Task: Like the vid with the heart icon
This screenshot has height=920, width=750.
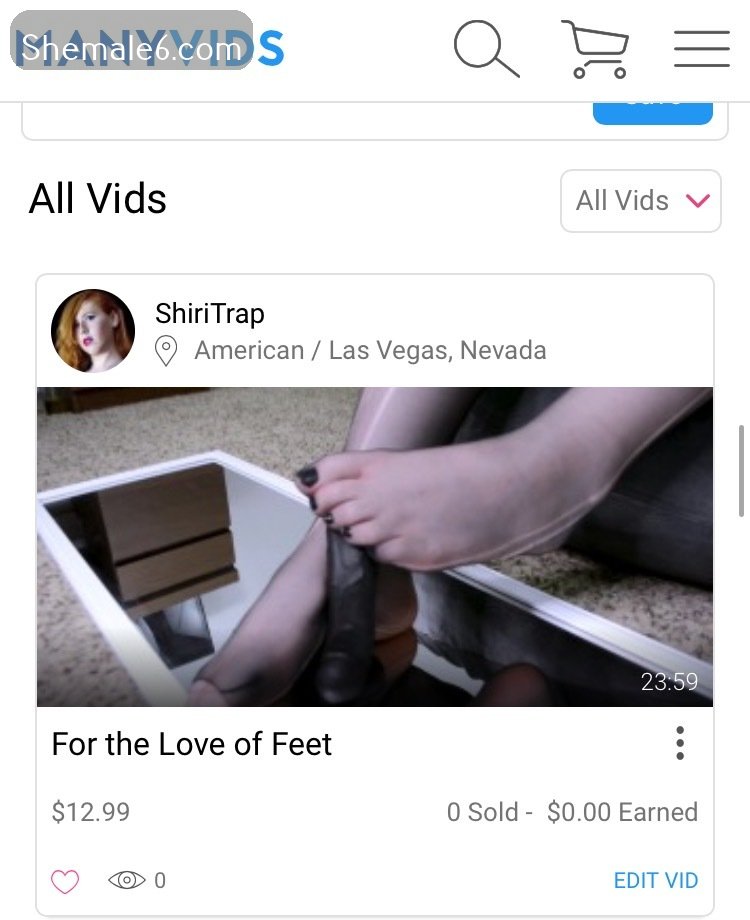Action: [65, 881]
